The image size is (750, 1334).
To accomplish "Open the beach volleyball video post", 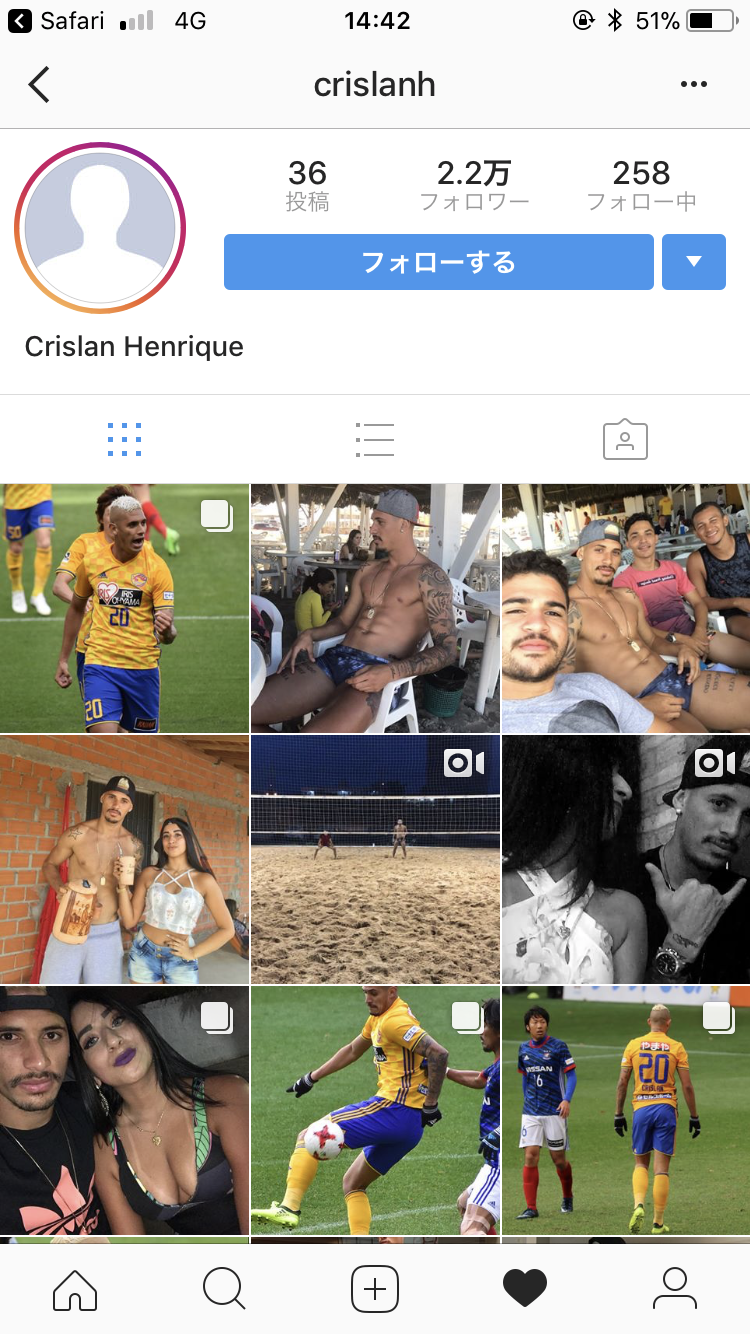I will (x=375, y=860).
